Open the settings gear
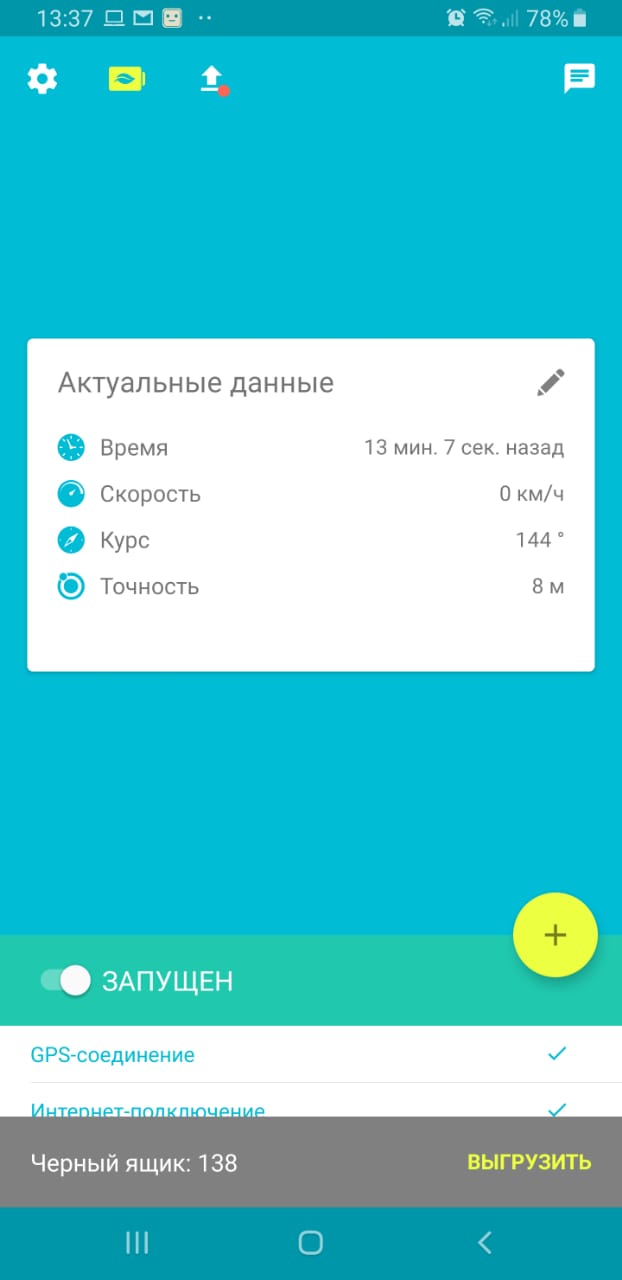Image resolution: width=622 pixels, height=1280 pixels. (x=42, y=79)
